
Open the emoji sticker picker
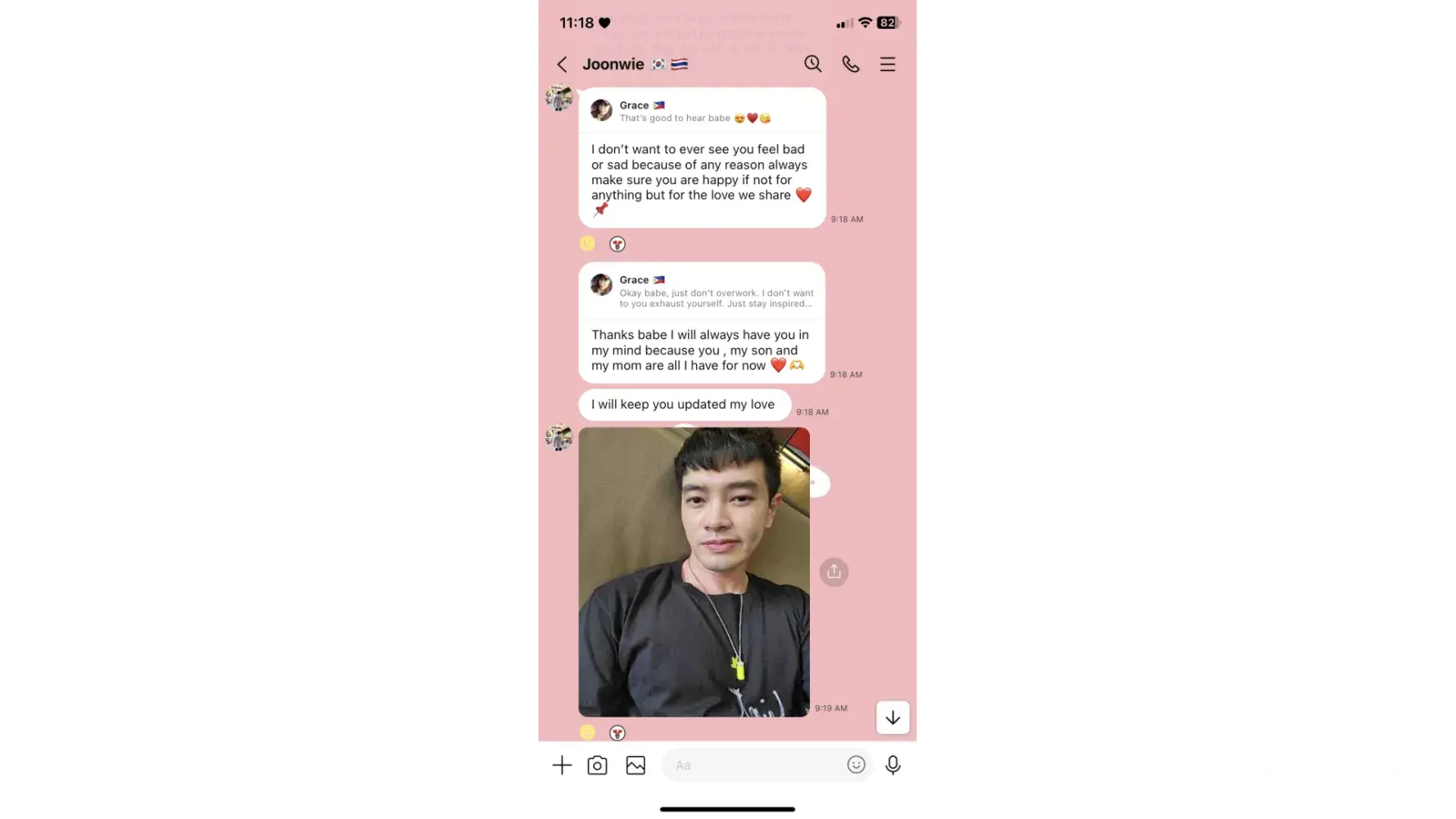click(856, 765)
